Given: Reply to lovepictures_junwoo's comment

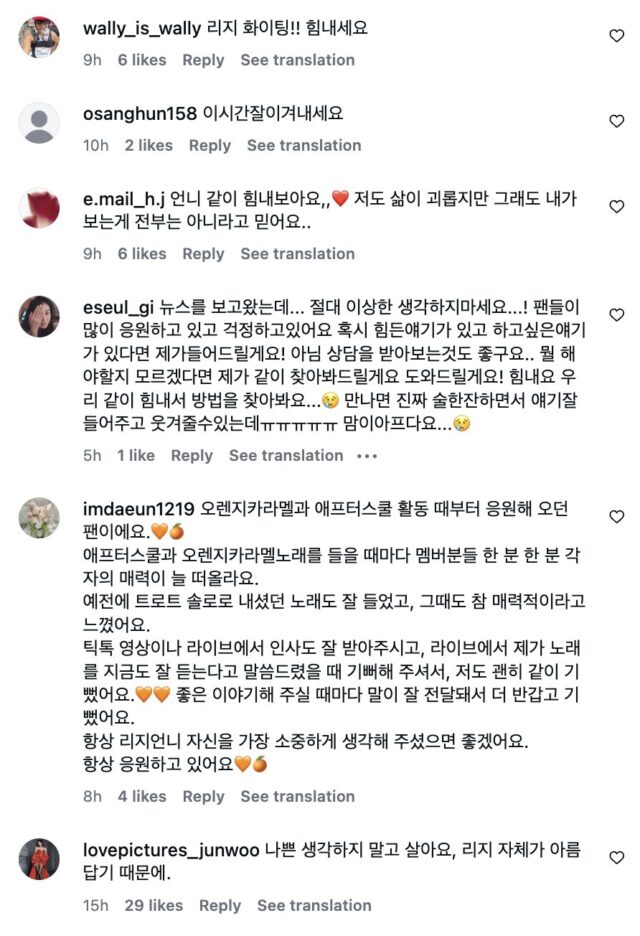Looking at the screenshot, I should click(220, 905).
